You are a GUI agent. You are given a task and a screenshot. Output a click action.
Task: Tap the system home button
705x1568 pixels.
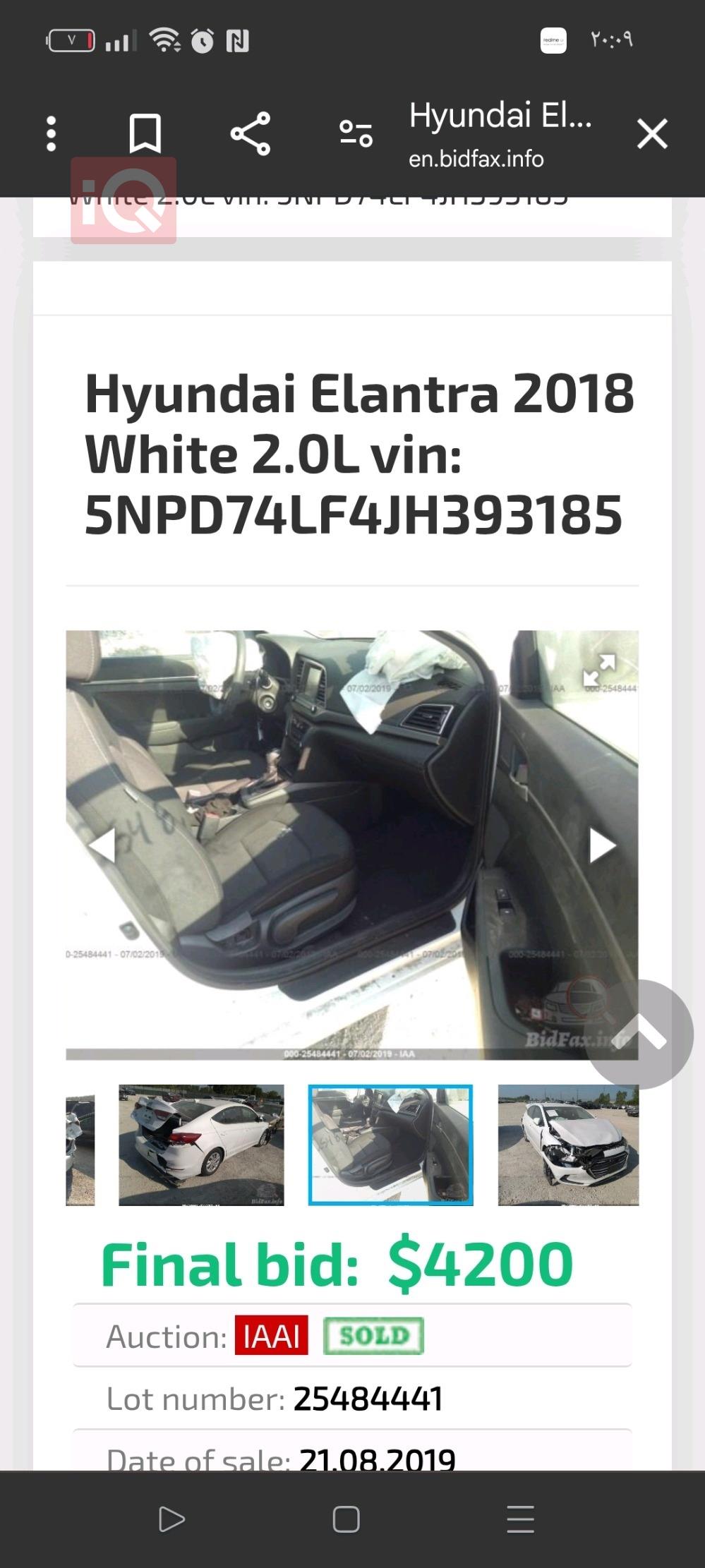click(x=346, y=1519)
